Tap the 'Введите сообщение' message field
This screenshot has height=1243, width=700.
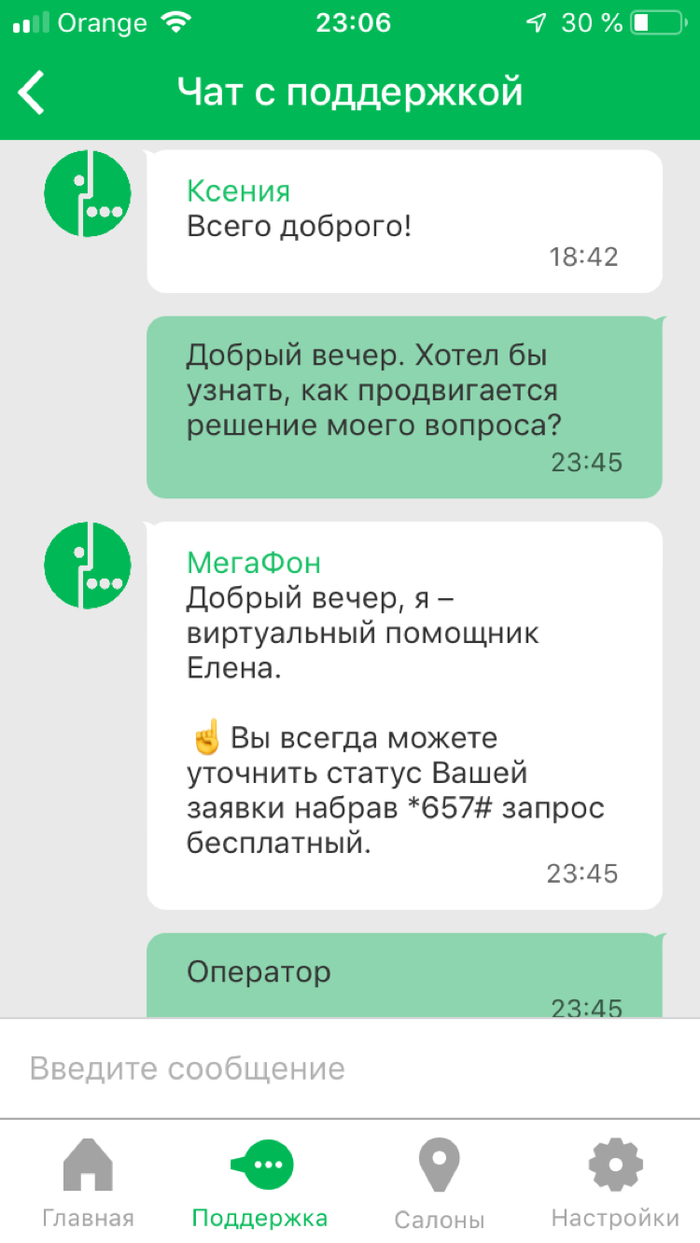click(x=350, y=1068)
